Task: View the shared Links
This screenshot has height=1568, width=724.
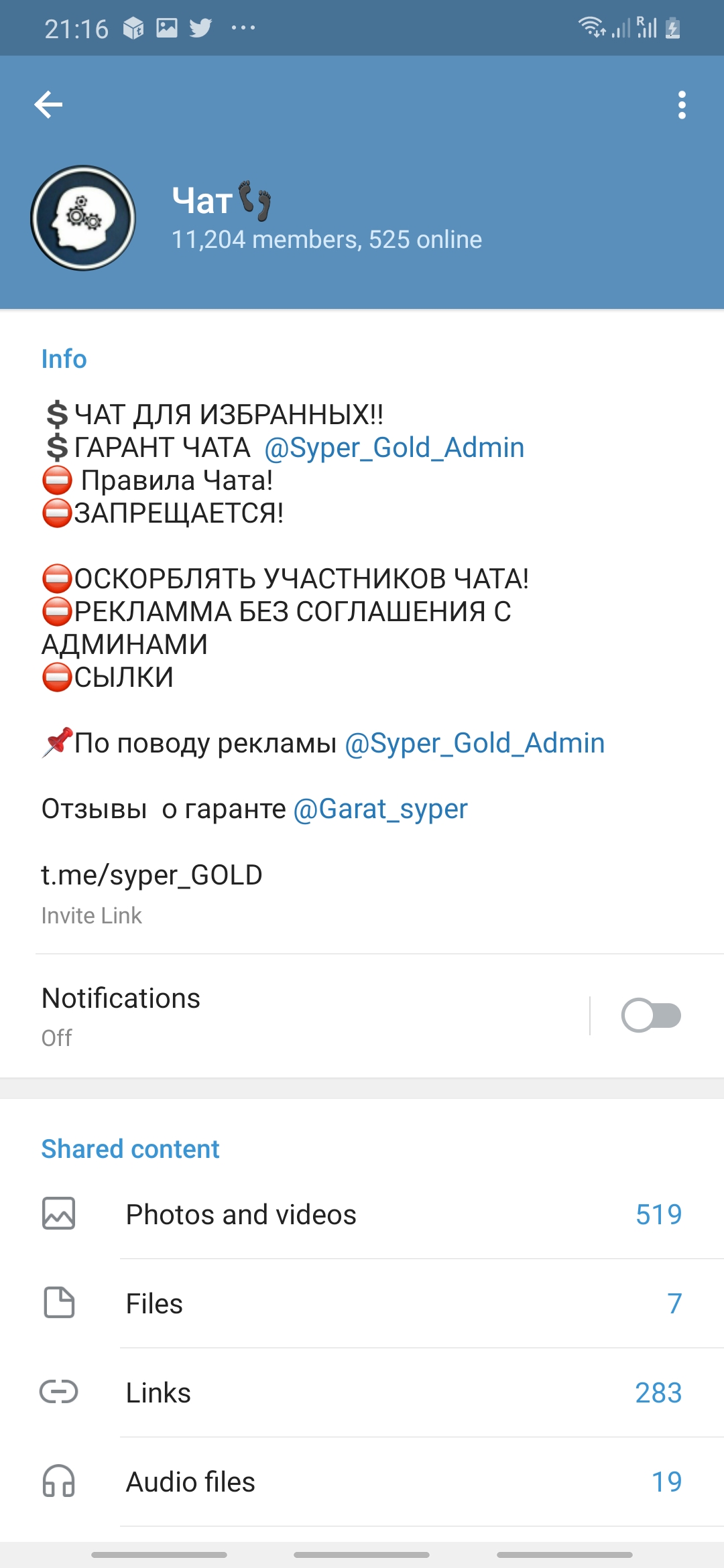Action: coord(362,1392)
